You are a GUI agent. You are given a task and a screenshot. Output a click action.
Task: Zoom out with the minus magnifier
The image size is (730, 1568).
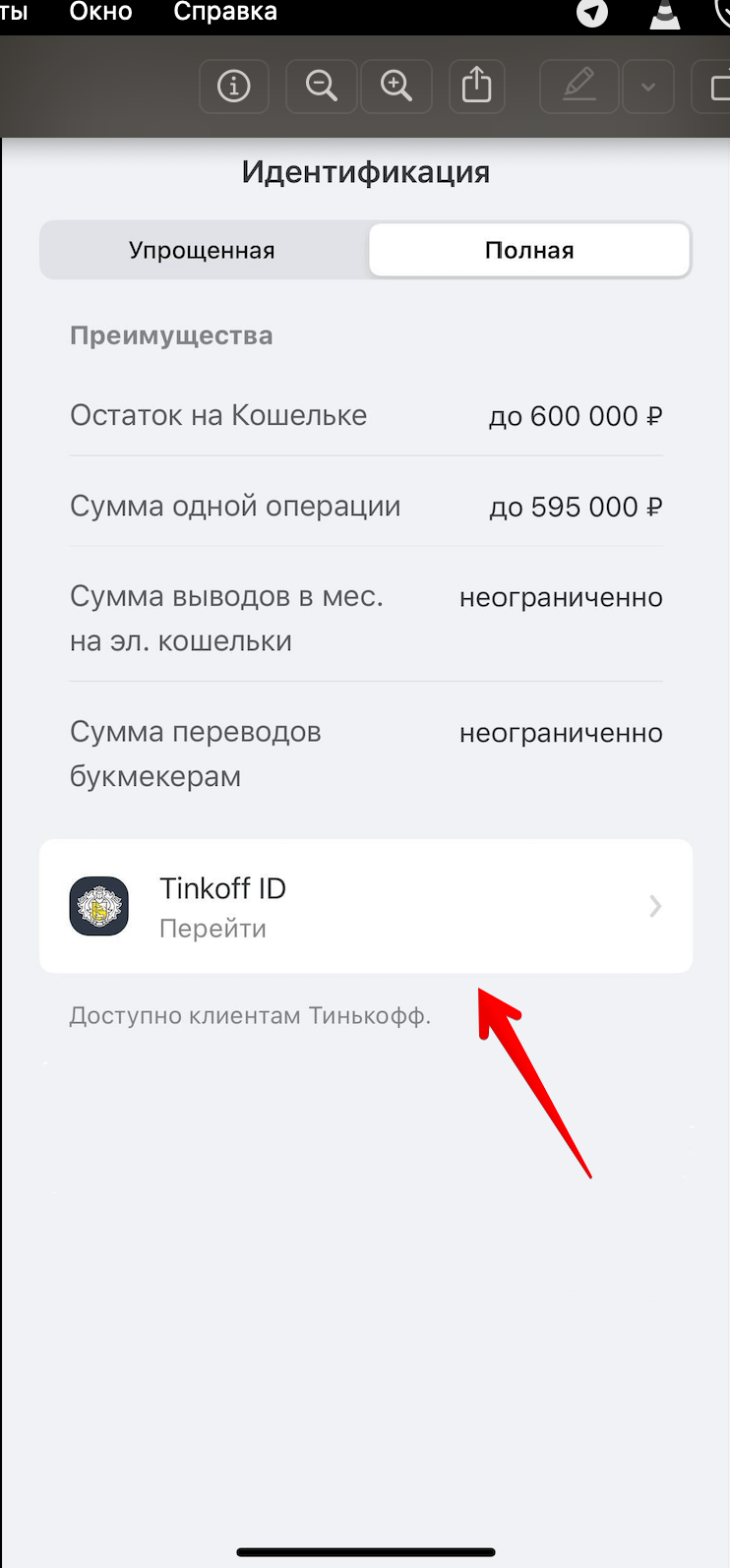321,87
